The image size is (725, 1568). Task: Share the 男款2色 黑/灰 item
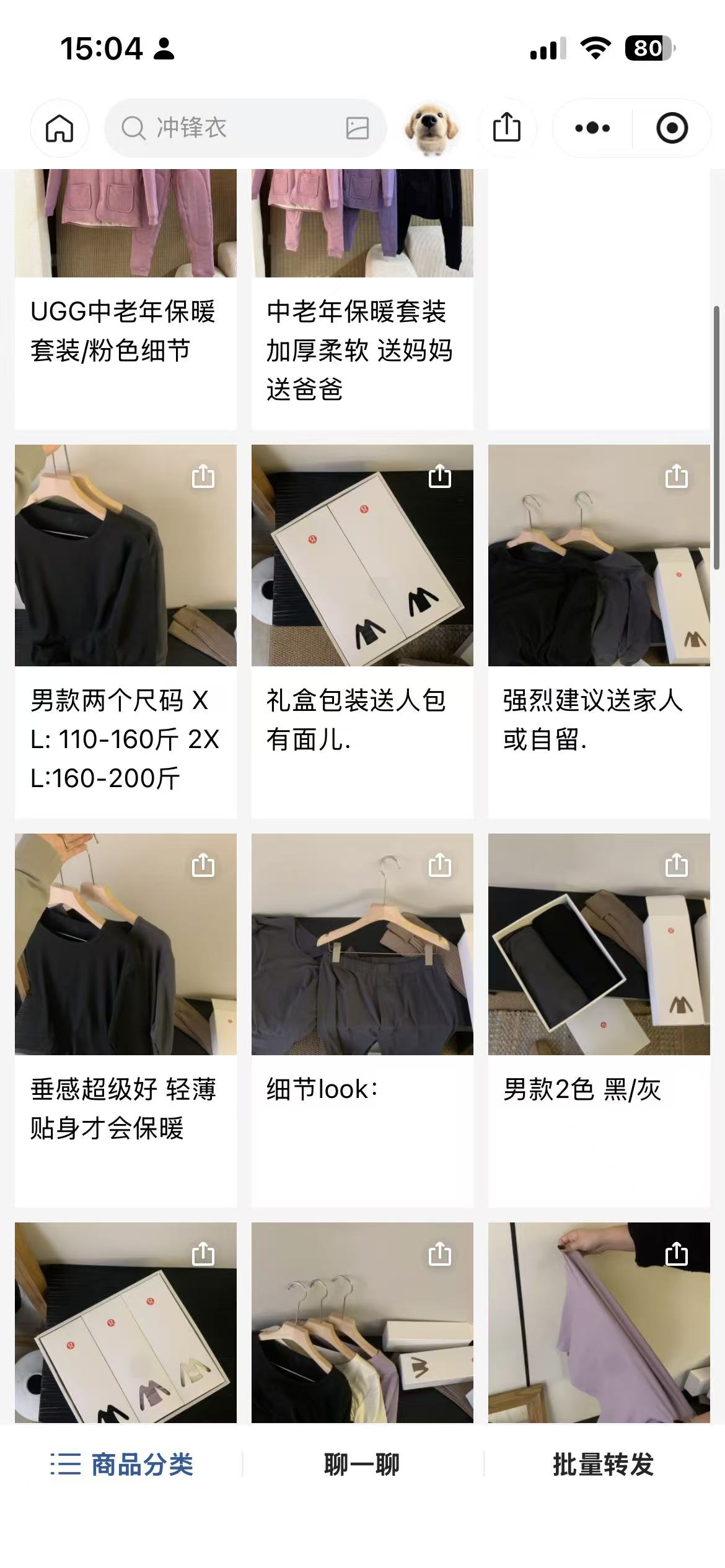(x=677, y=866)
